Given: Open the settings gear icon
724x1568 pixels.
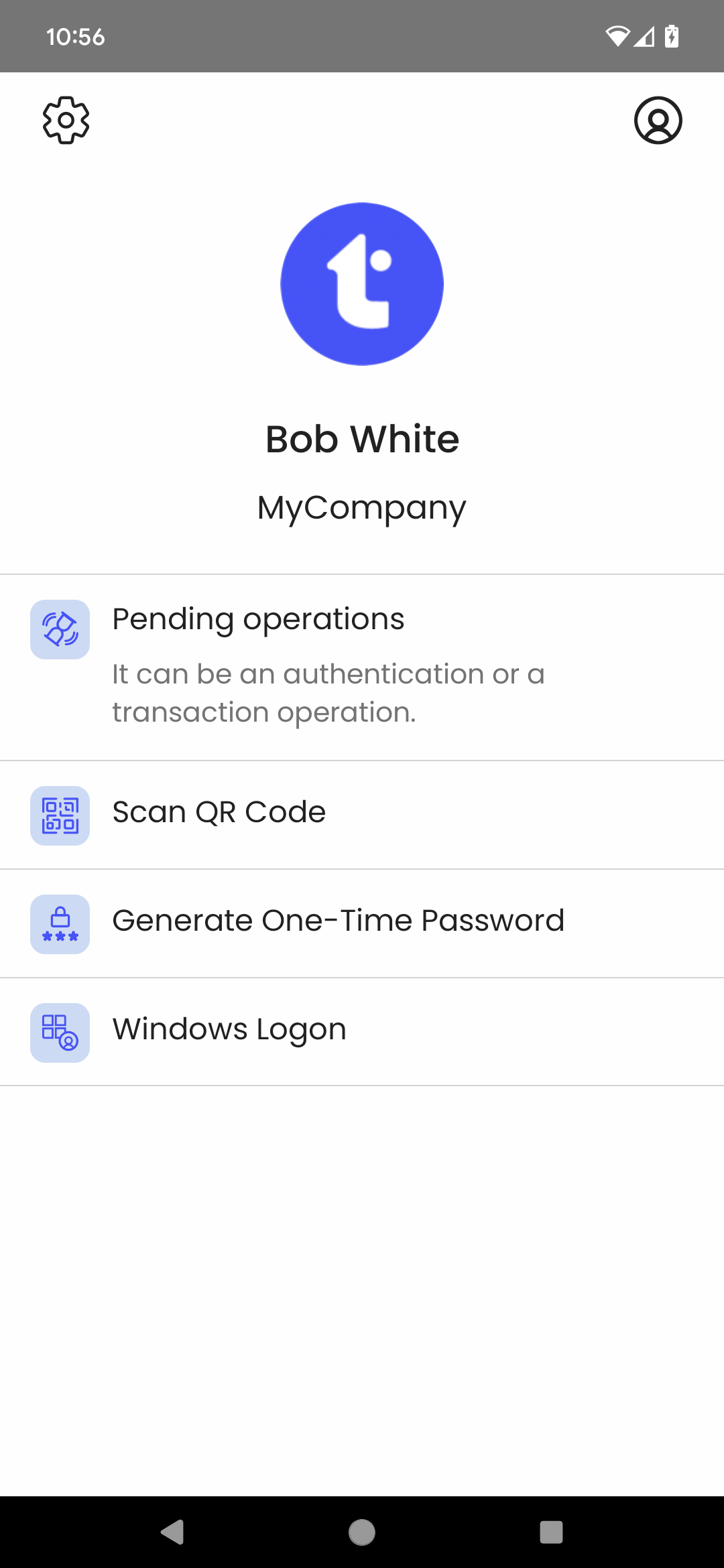Looking at the screenshot, I should coord(66,119).
